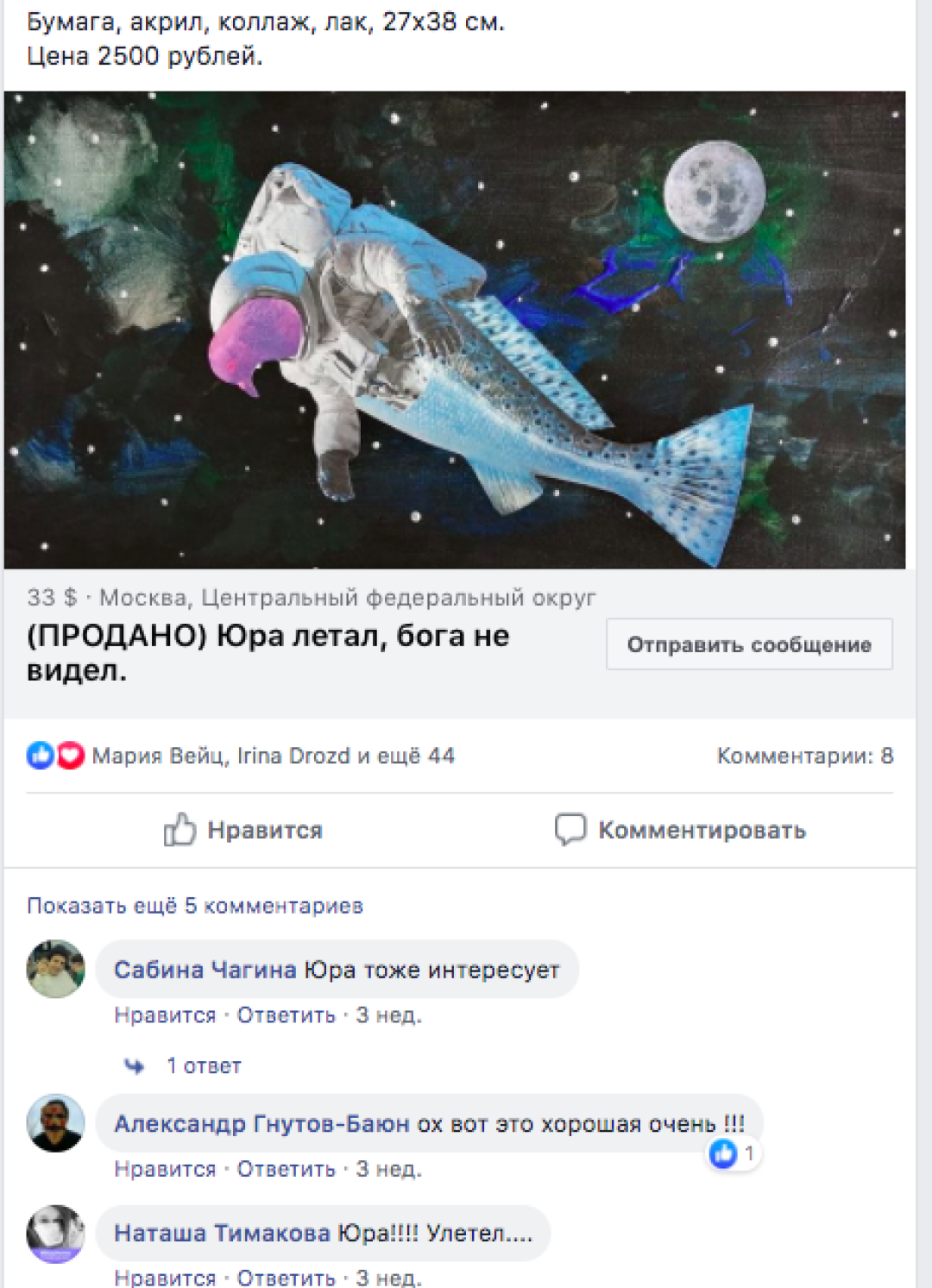This screenshot has height=1288, width=932.
Task: Tap the Отправить сообщение button
Action: (749, 644)
